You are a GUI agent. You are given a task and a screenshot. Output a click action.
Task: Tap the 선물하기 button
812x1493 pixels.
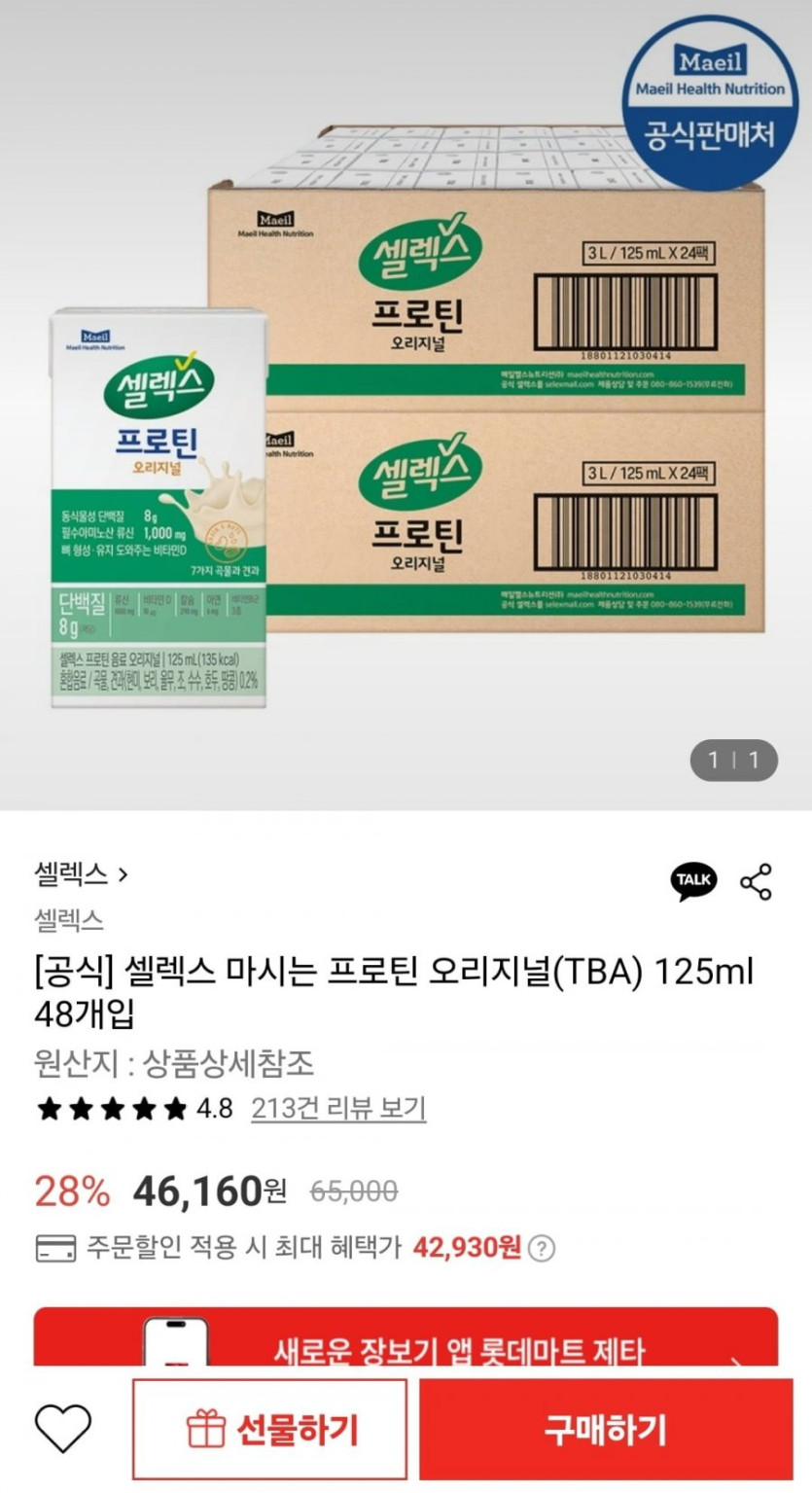269,1429
